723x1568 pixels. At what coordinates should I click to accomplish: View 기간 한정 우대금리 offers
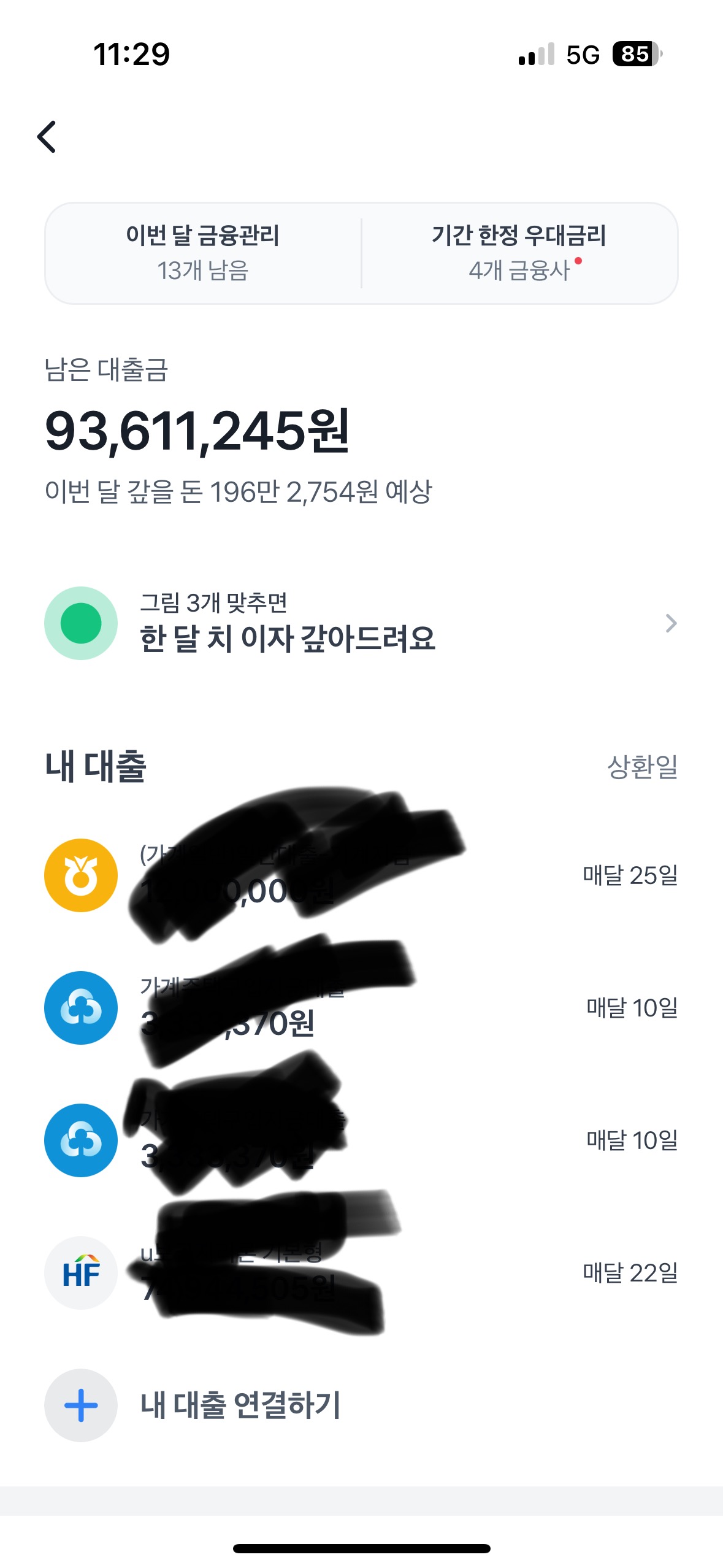[519, 253]
